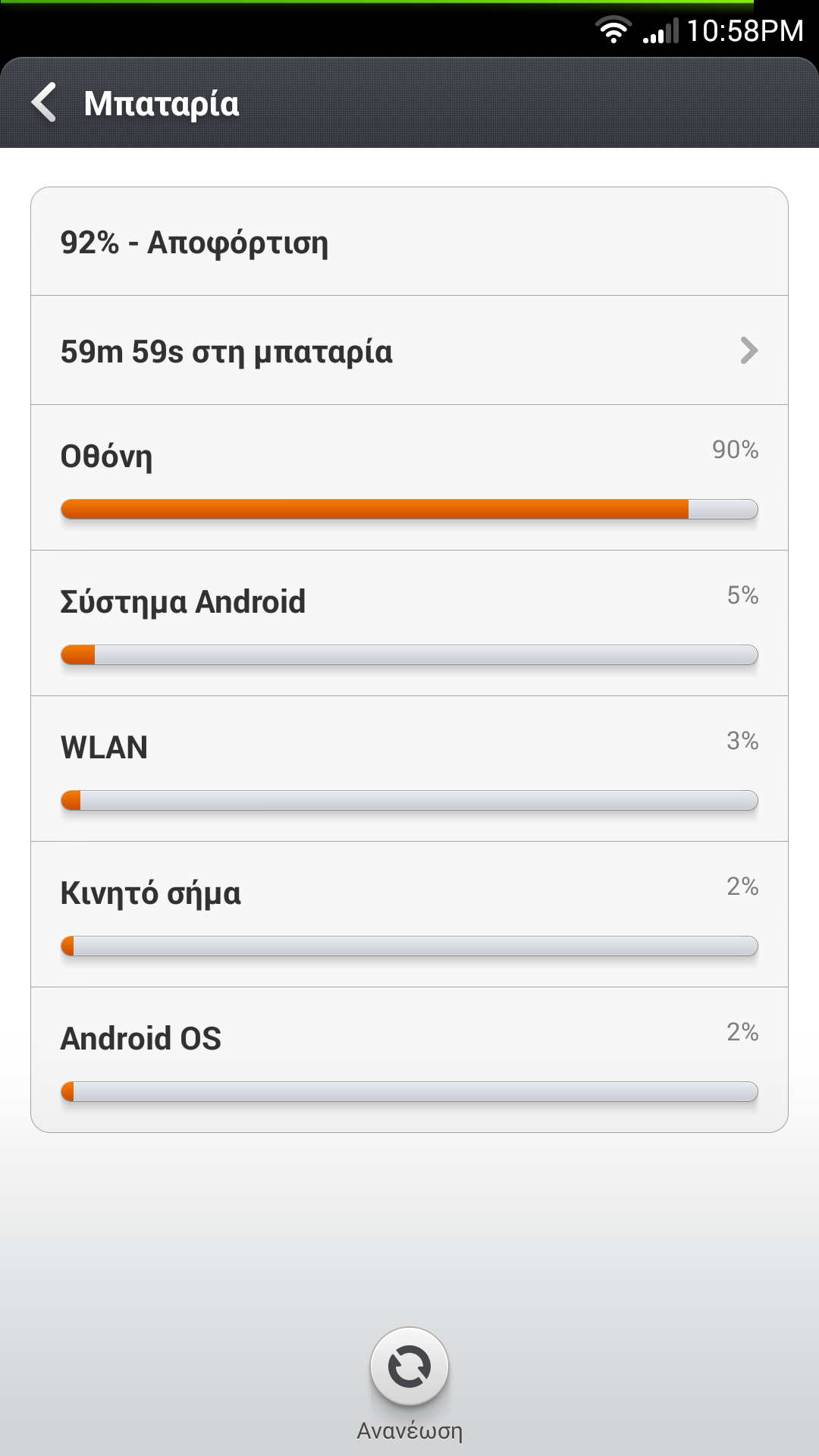Viewport: 819px width, 1456px height.
Task: Open the 59m 59s στη μπαταρία details
Action: tap(409, 350)
